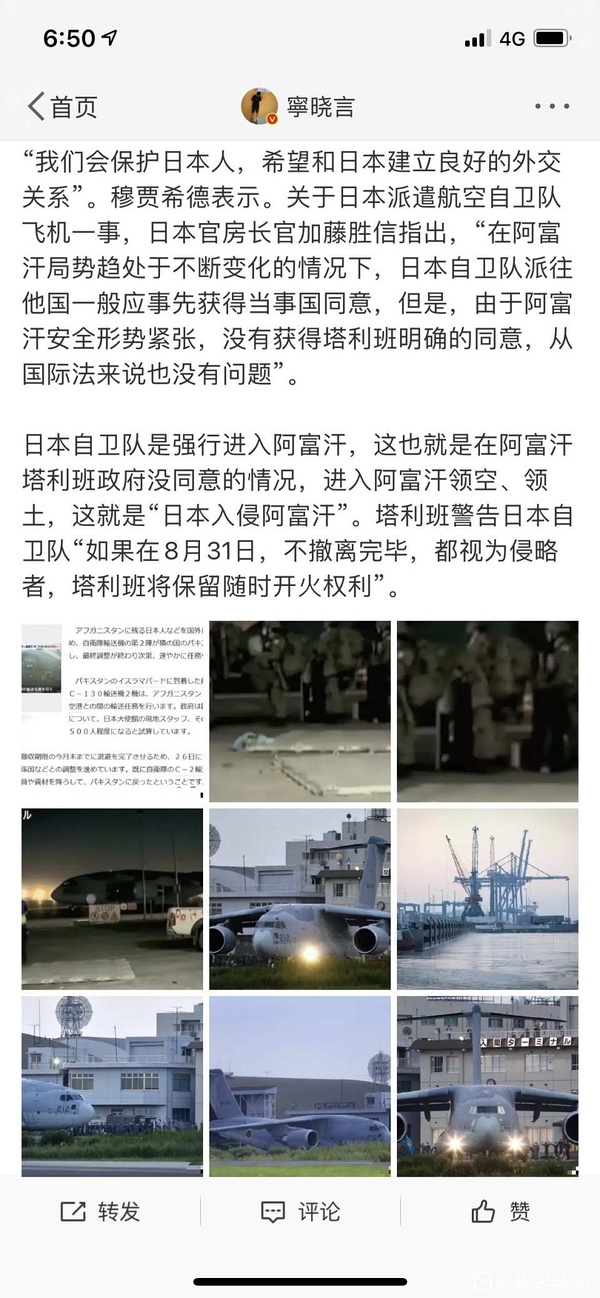600x1298 pixels.
Task: Open the three-dot overflow menu
Action: (x=551, y=107)
